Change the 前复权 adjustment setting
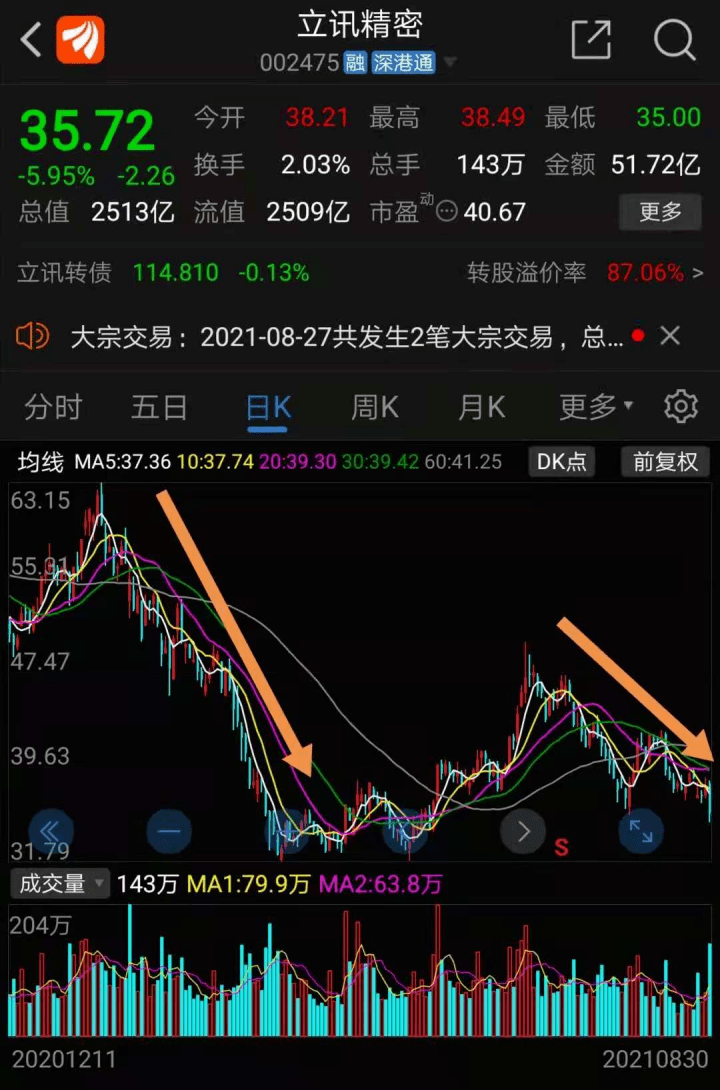This screenshot has height=1090, width=720. [665, 462]
